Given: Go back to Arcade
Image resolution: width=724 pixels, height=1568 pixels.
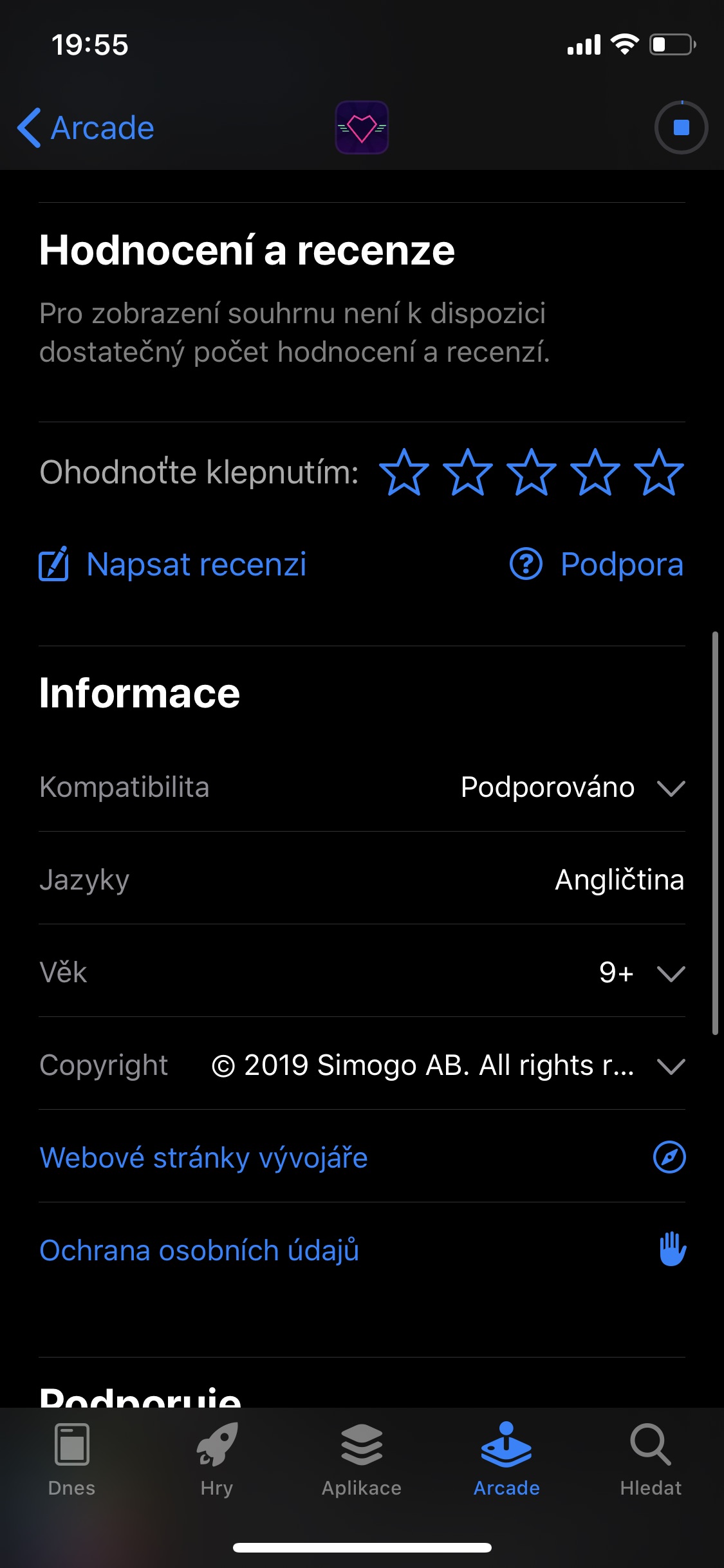Looking at the screenshot, I should point(86,127).
